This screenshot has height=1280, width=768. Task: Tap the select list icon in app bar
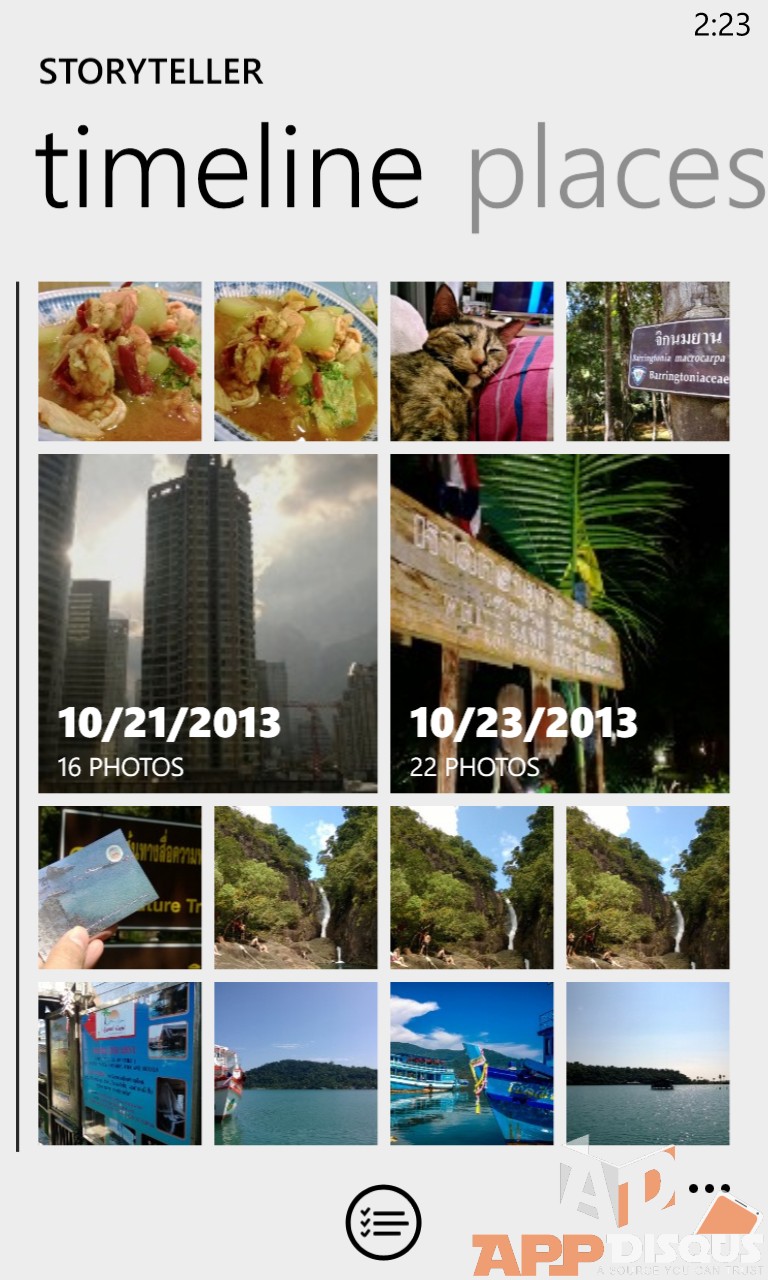383,1222
